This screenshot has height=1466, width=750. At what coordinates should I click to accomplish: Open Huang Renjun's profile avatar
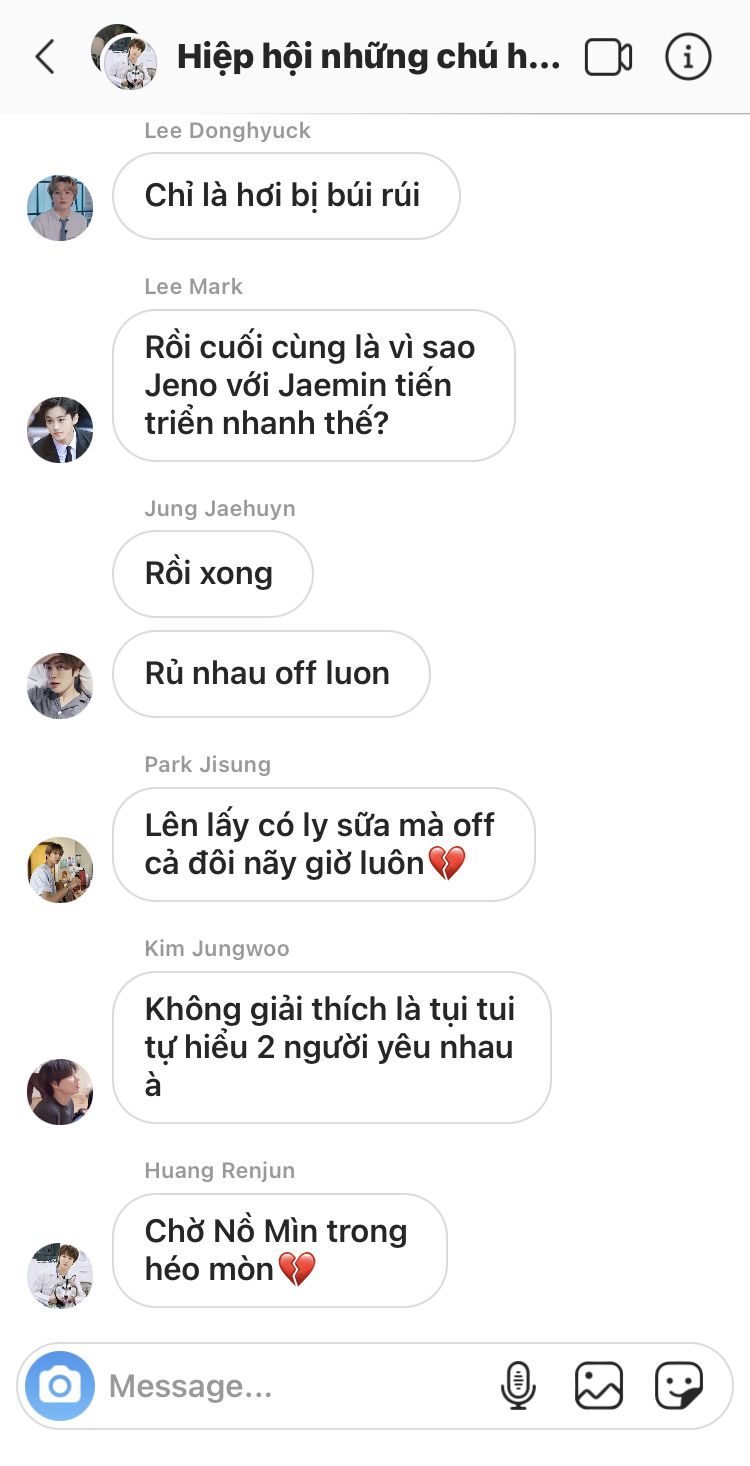pyautogui.click(x=60, y=1276)
